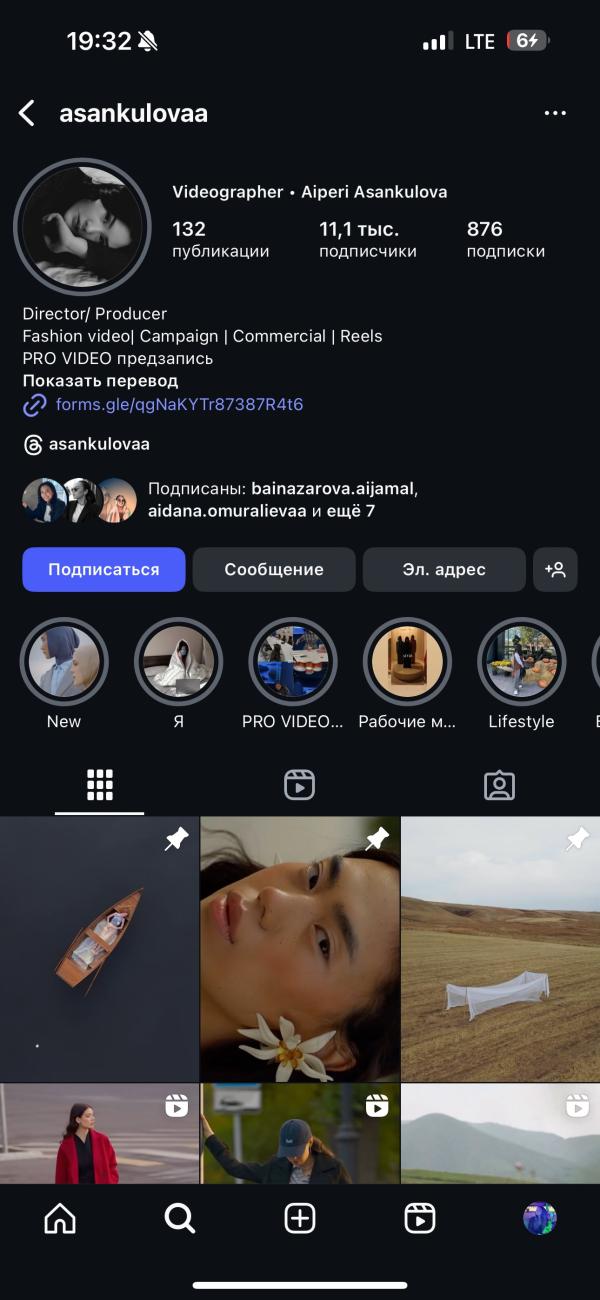Tap the Подписаться follow button
This screenshot has height=1300, width=600.
tap(104, 569)
